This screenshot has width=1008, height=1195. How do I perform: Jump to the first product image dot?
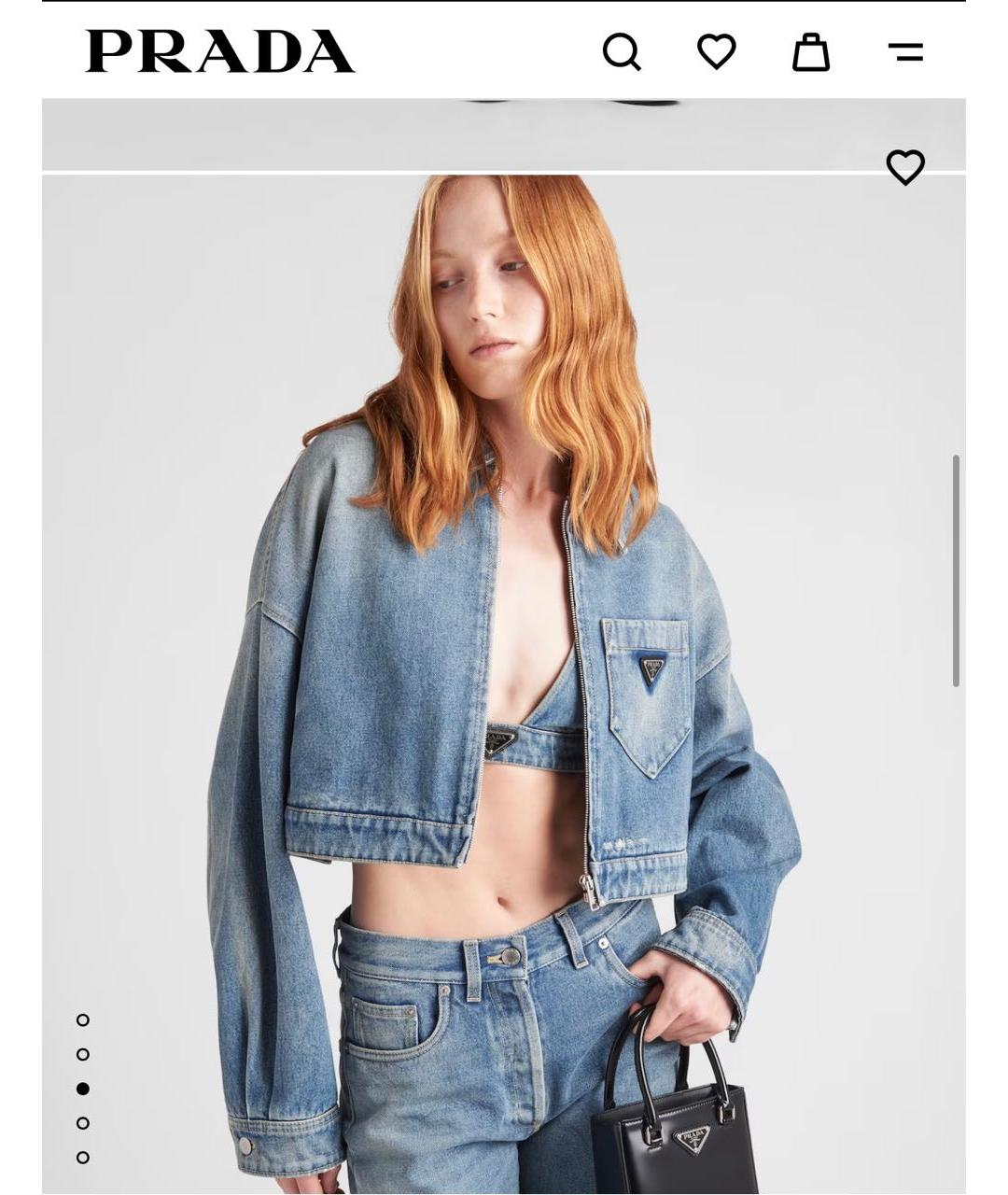click(83, 1020)
